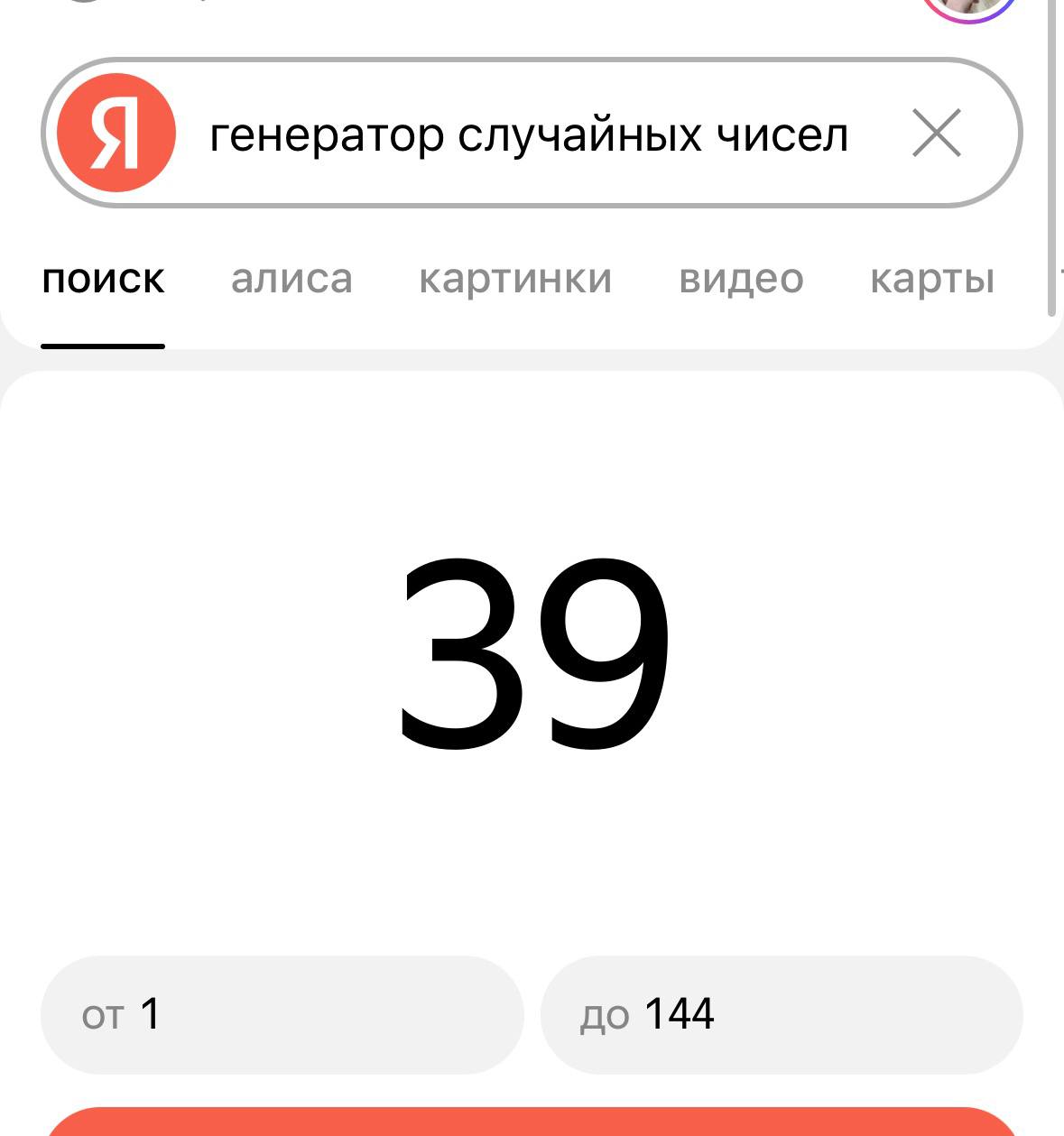Tap the search field with генератор случайных чисел
The width and height of the screenshot is (1064, 1136).
[x=528, y=135]
